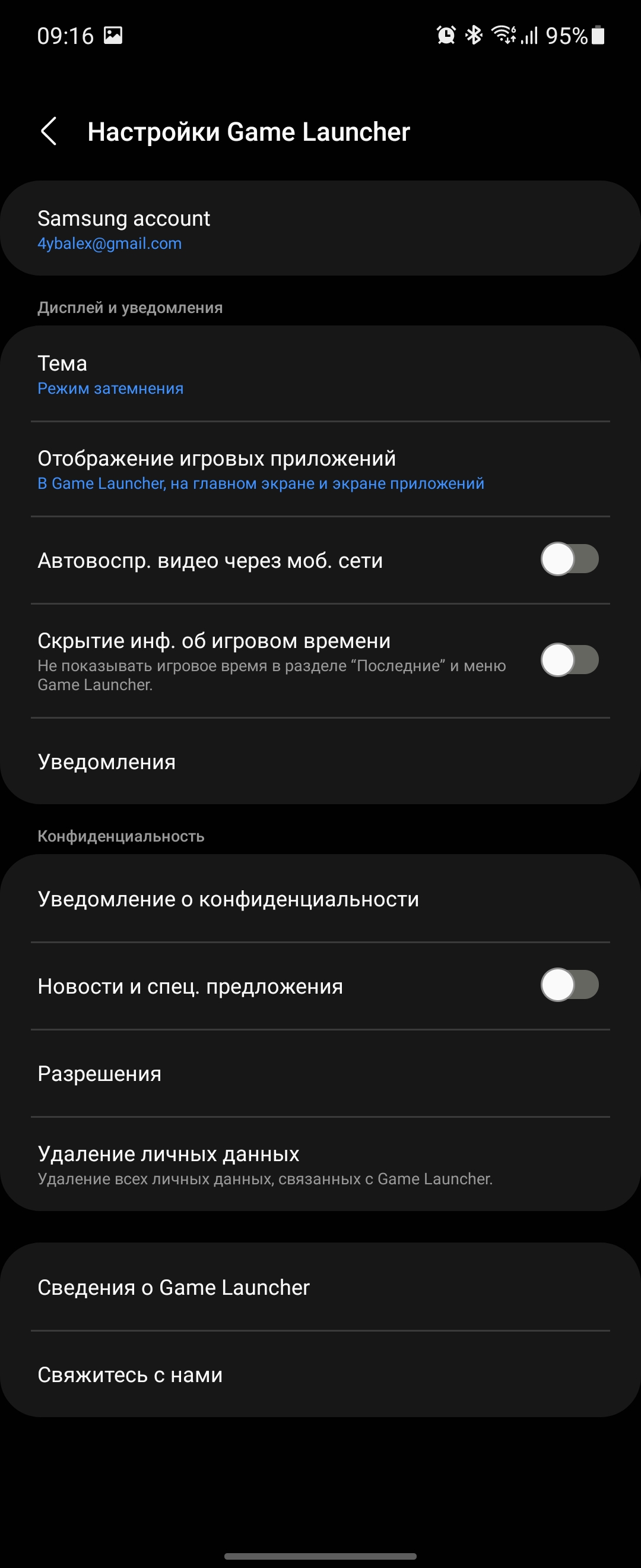Open Уведомление о конфиденциальности
This screenshot has width=641, height=1568.
320,899
